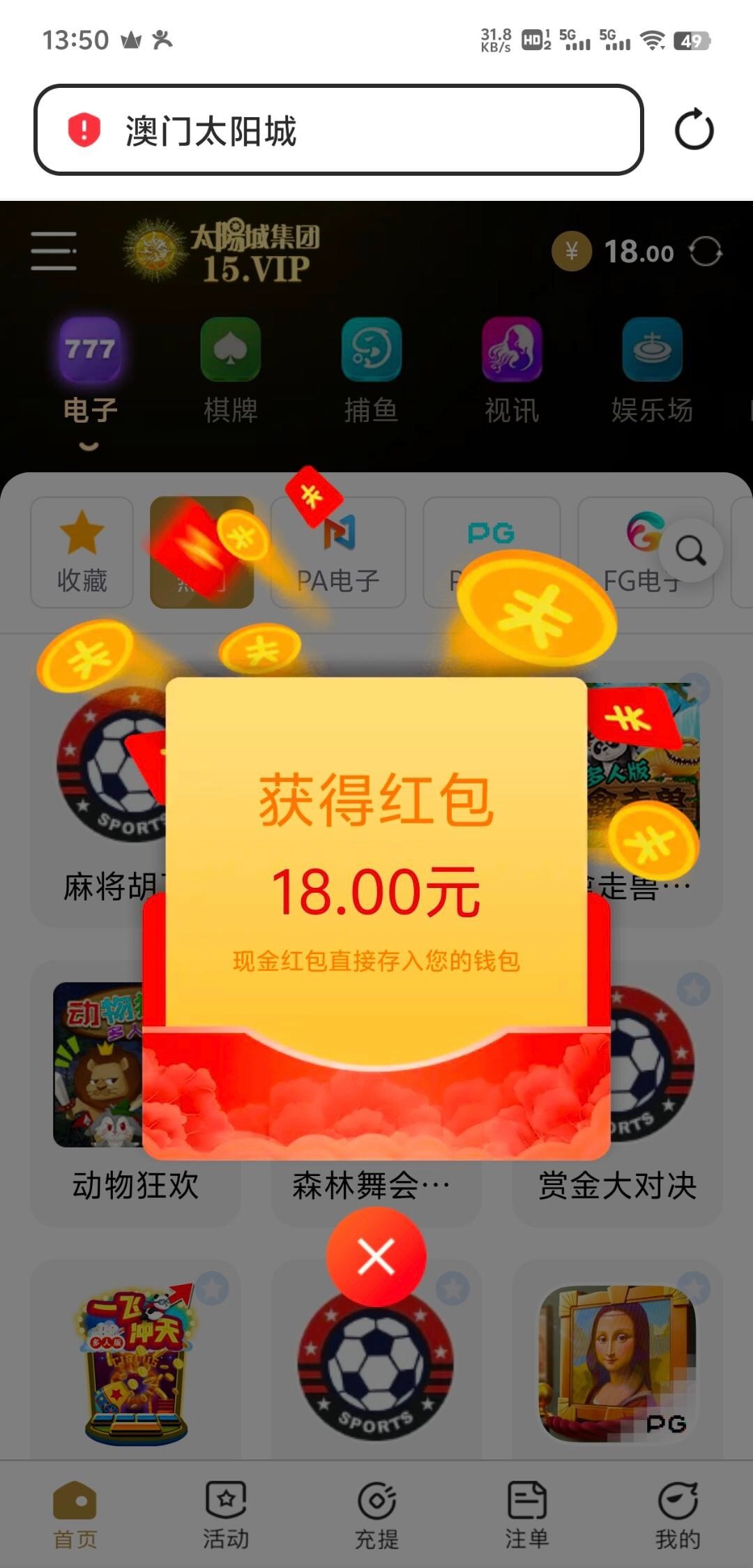Image resolution: width=753 pixels, height=1568 pixels.
Task: Refresh the wallet balance
Action: point(706,251)
